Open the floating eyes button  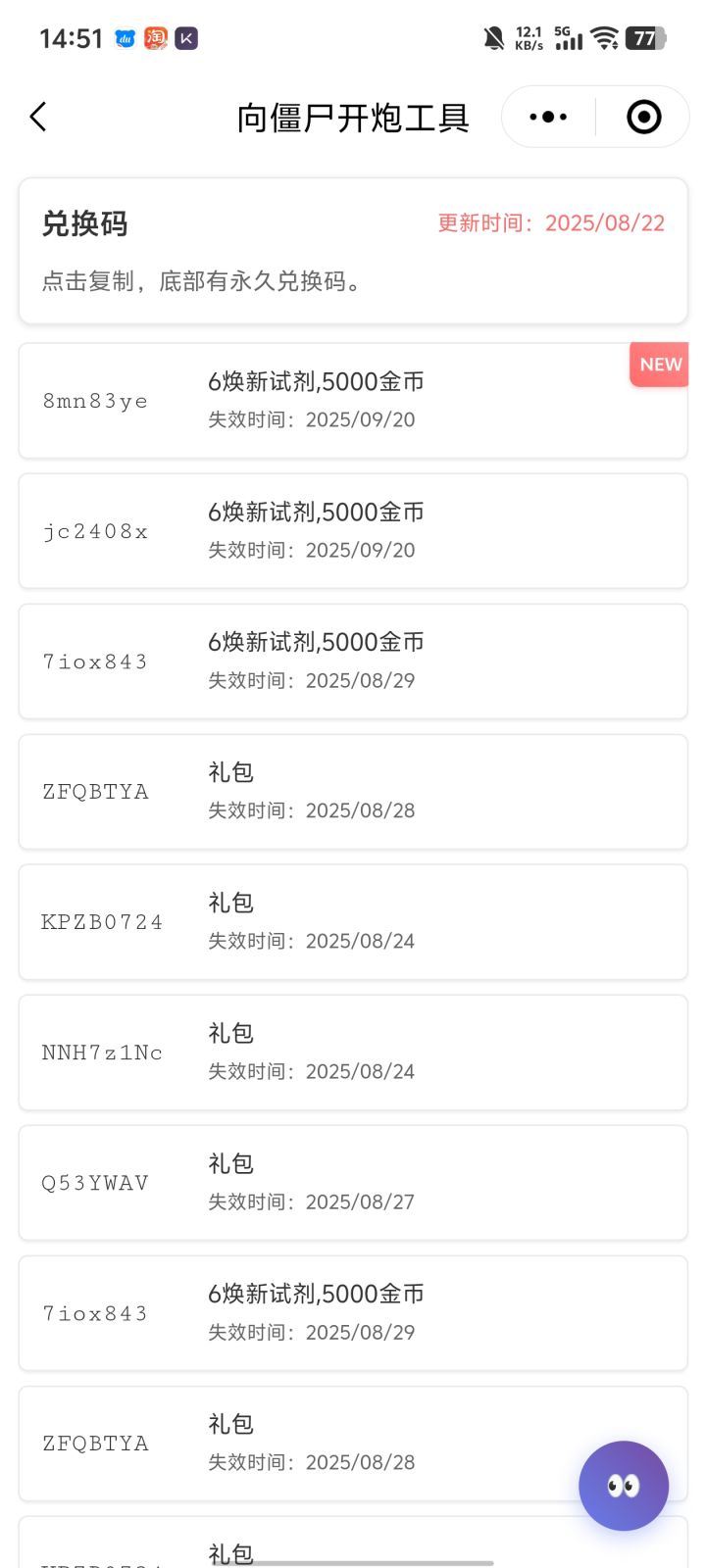pyautogui.click(x=624, y=1486)
